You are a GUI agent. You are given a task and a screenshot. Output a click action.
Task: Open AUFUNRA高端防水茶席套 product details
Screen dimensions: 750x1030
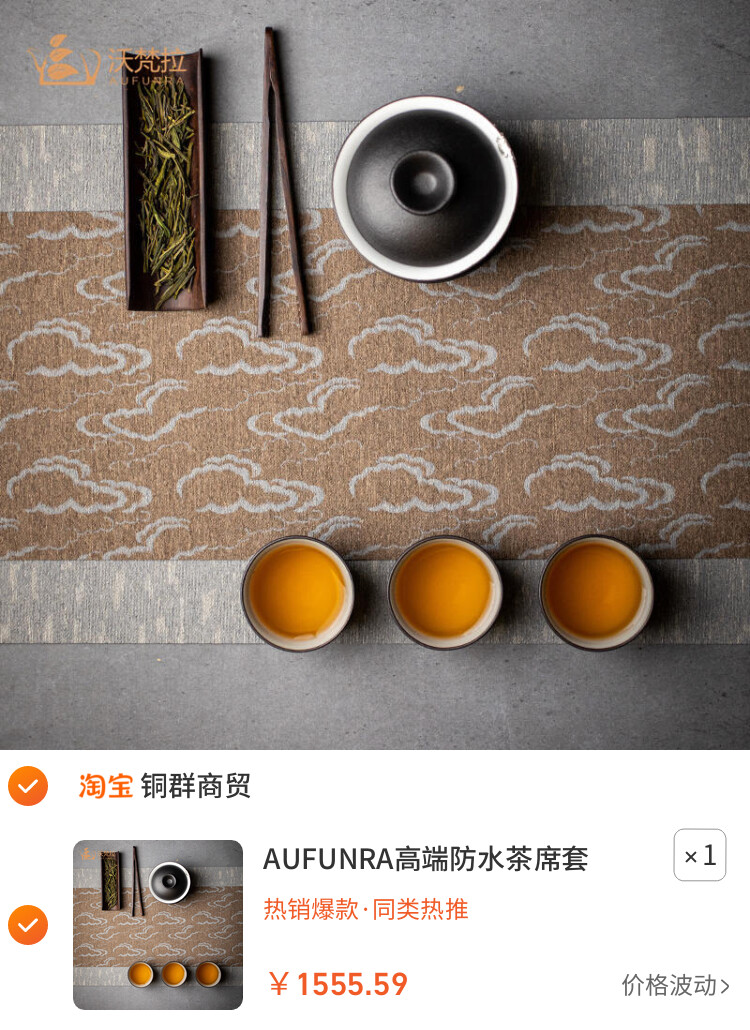pos(425,858)
